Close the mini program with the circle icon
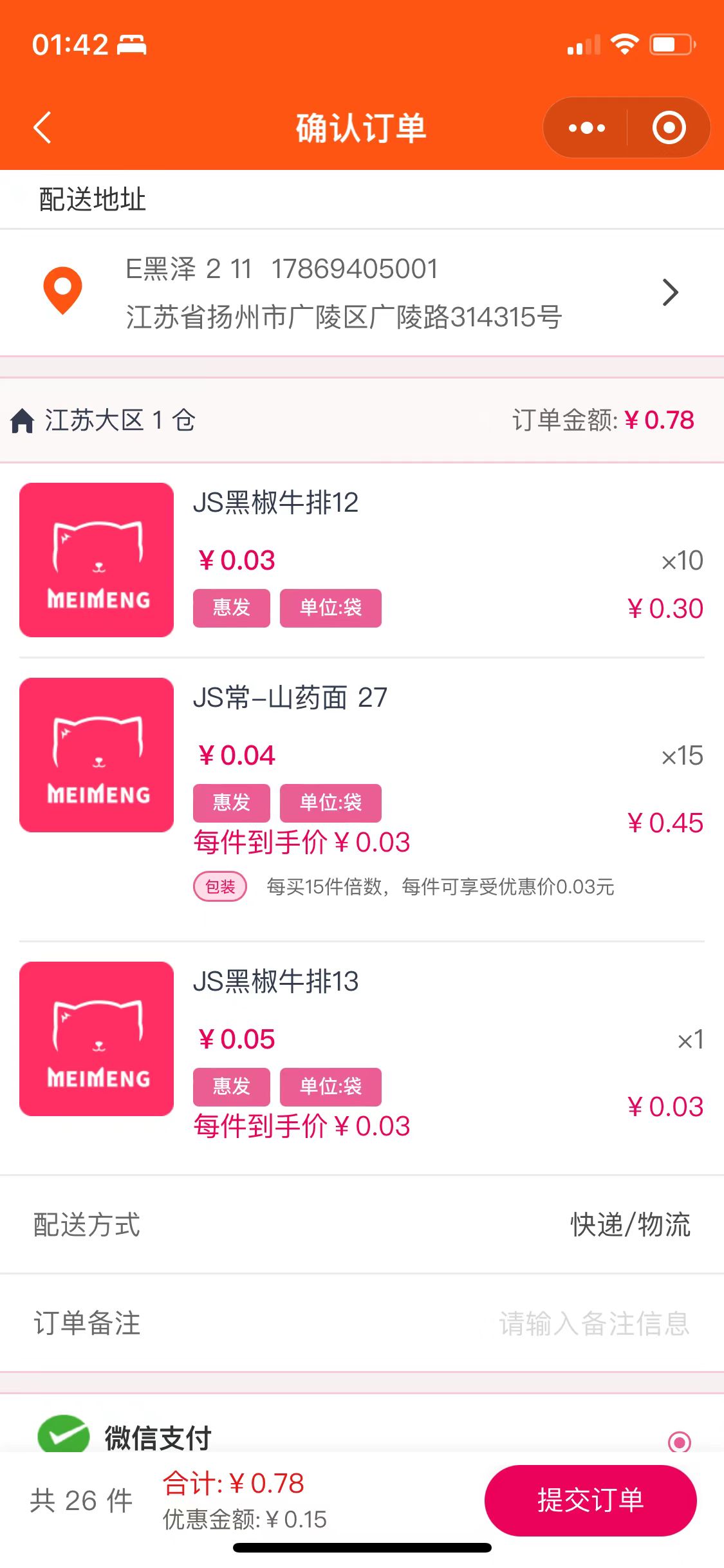 click(669, 127)
